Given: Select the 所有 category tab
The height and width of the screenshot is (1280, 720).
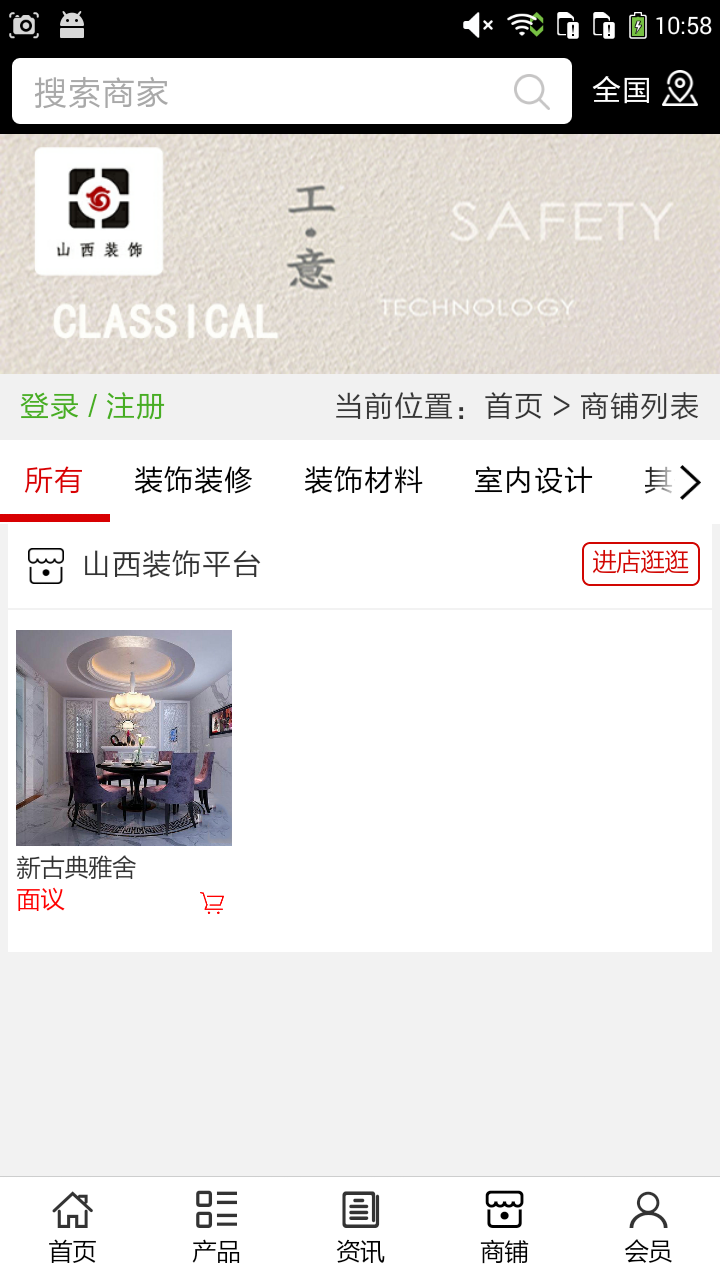Looking at the screenshot, I should (x=54, y=481).
